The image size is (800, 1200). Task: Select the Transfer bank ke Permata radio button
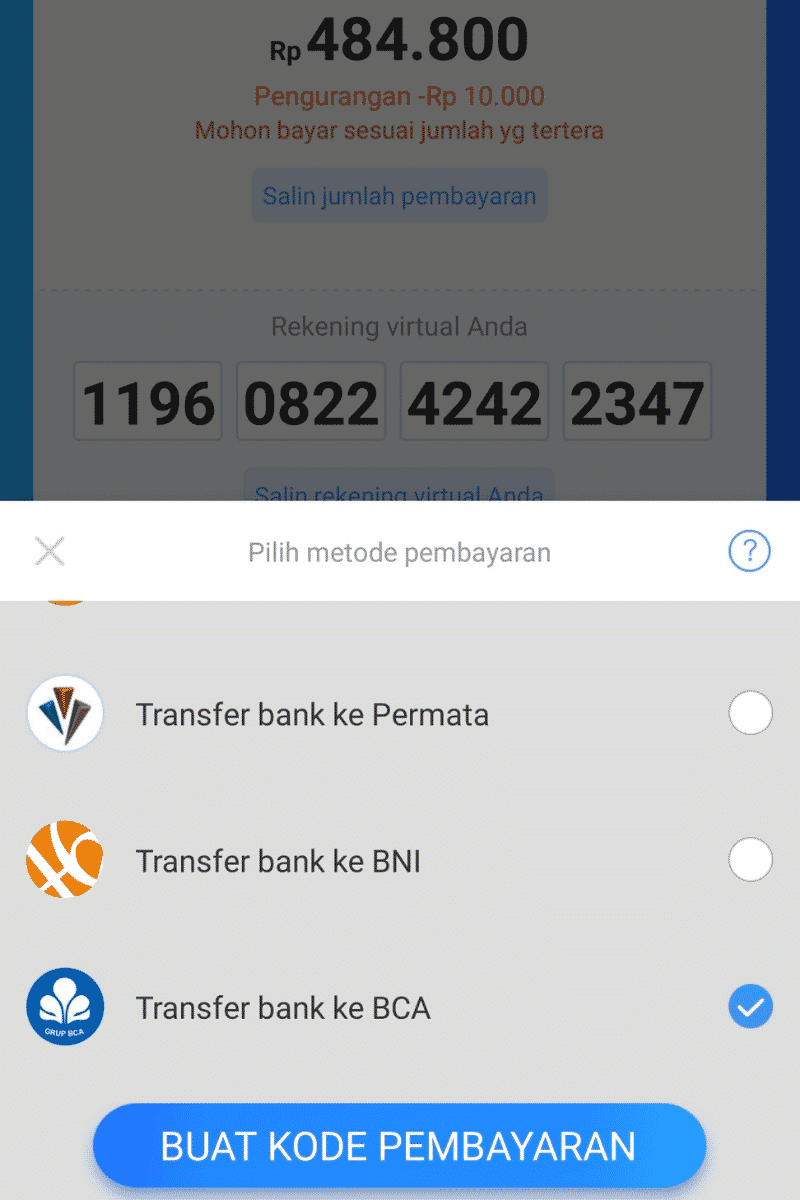tap(750, 713)
